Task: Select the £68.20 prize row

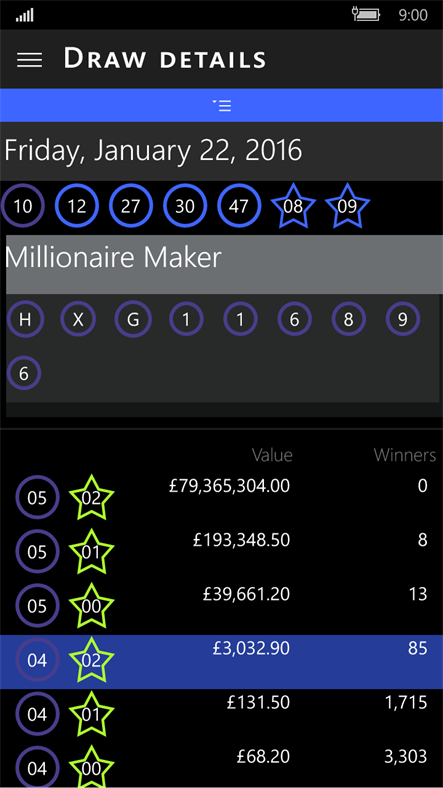Action: (x=222, y=766)
